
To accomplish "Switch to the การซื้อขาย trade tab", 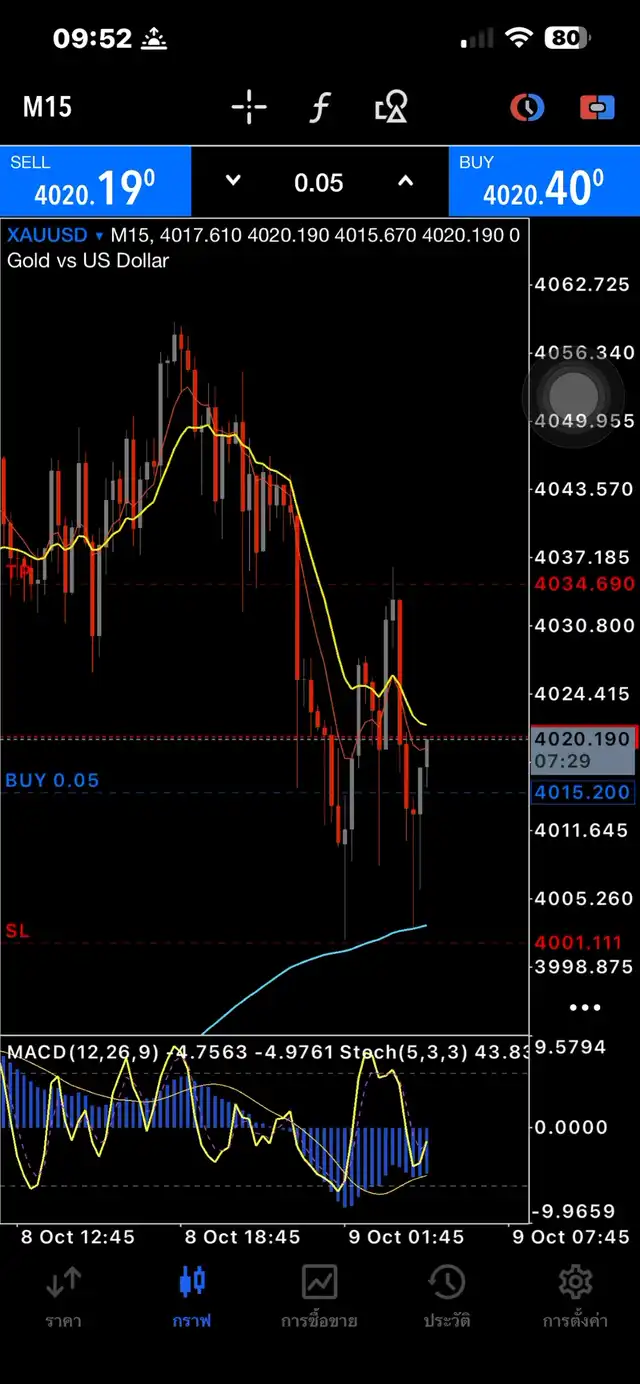I will (319, 1296).
